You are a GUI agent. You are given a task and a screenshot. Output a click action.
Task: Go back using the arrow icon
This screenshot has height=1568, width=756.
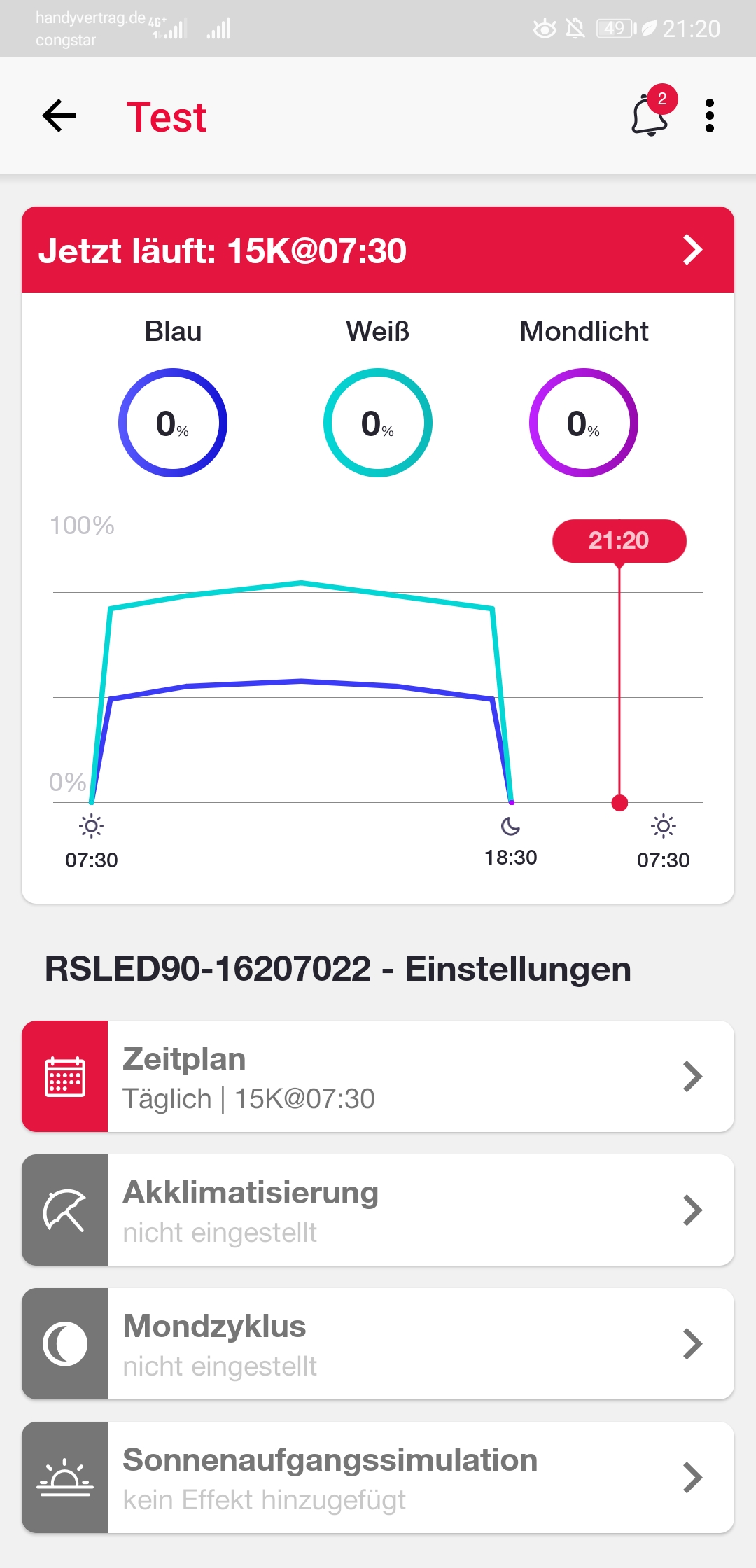coord(59,115)
